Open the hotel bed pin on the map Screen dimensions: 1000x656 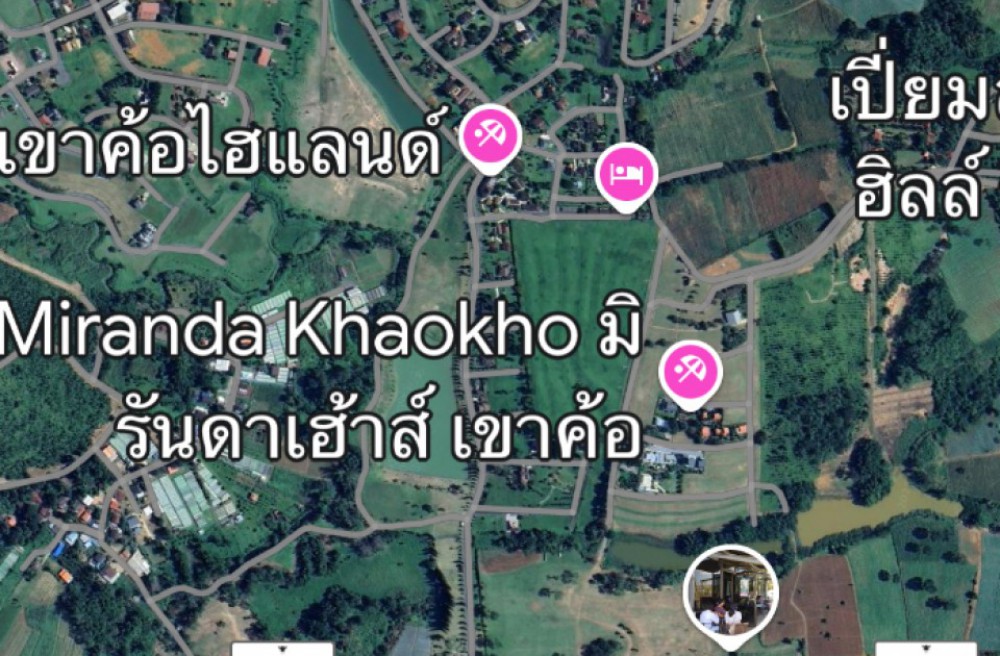(625, 175)
